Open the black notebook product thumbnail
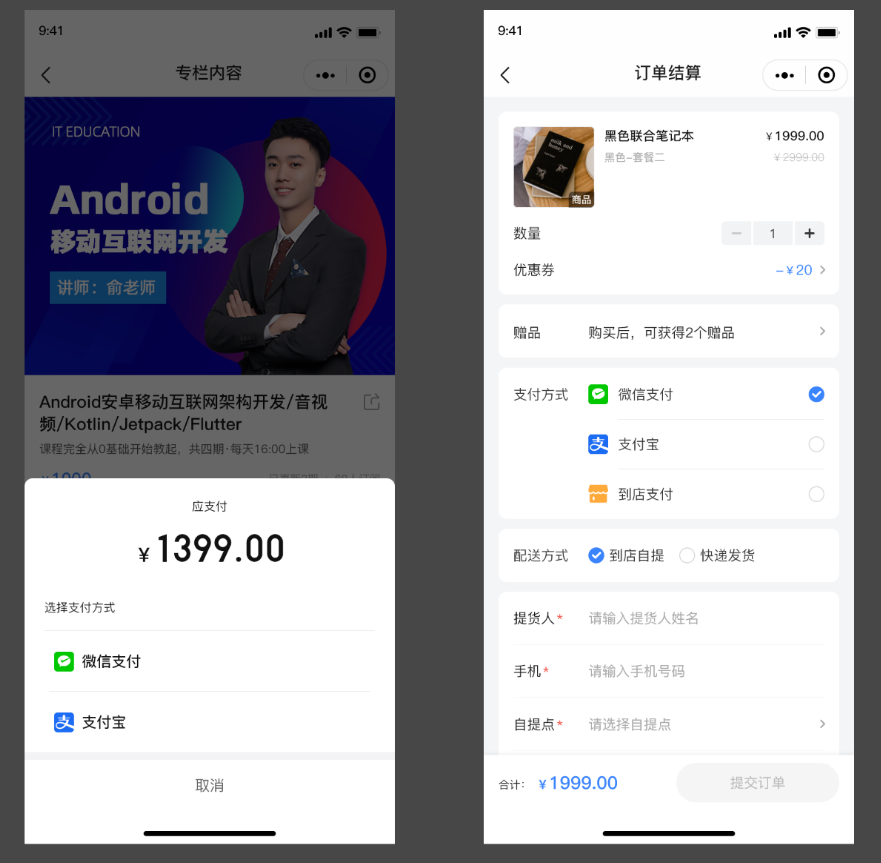The image size is (881, 863). pos(554,167)
